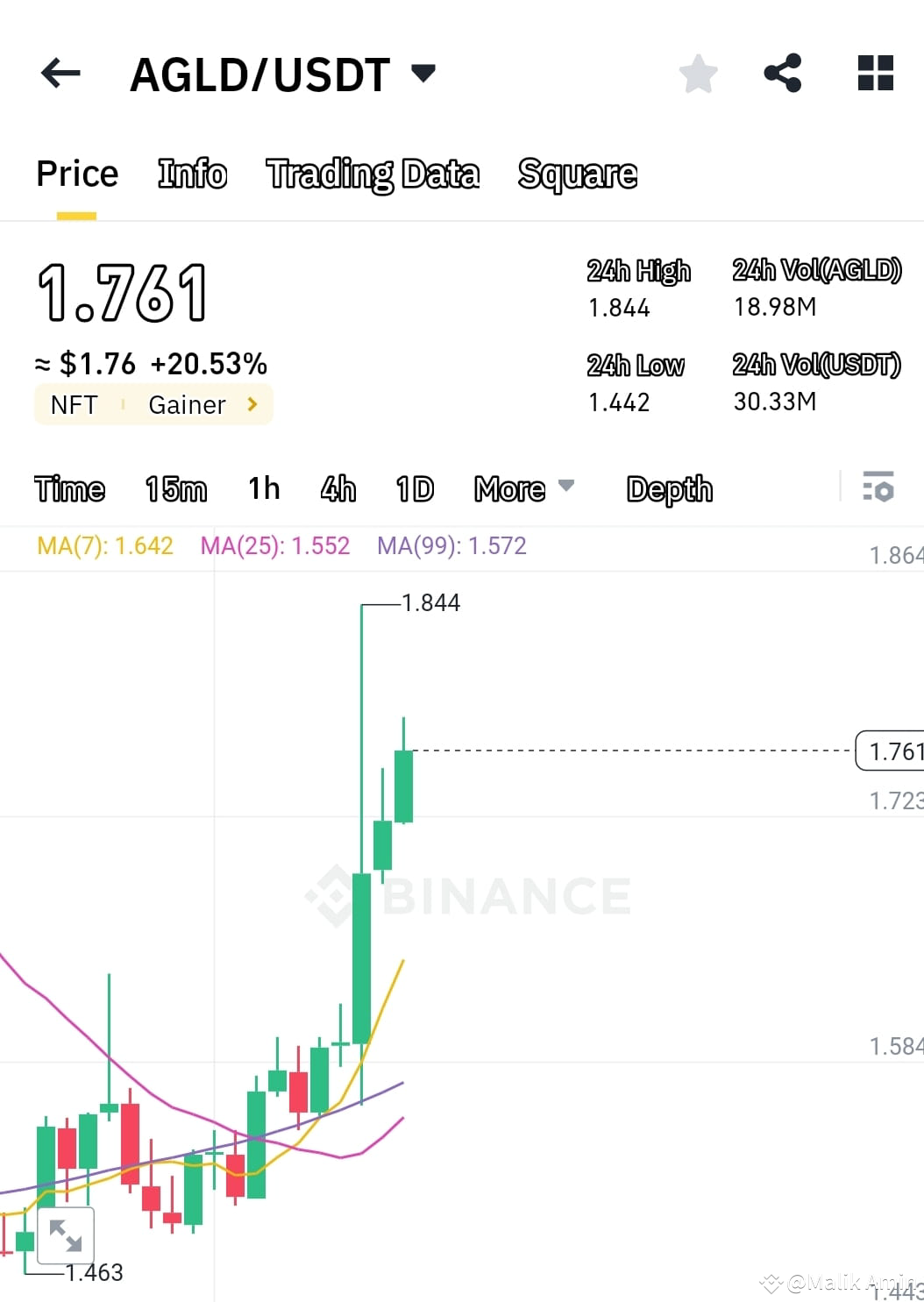
Task: Tap the MA(7) moving average label
Action: [x=104, y=545]
